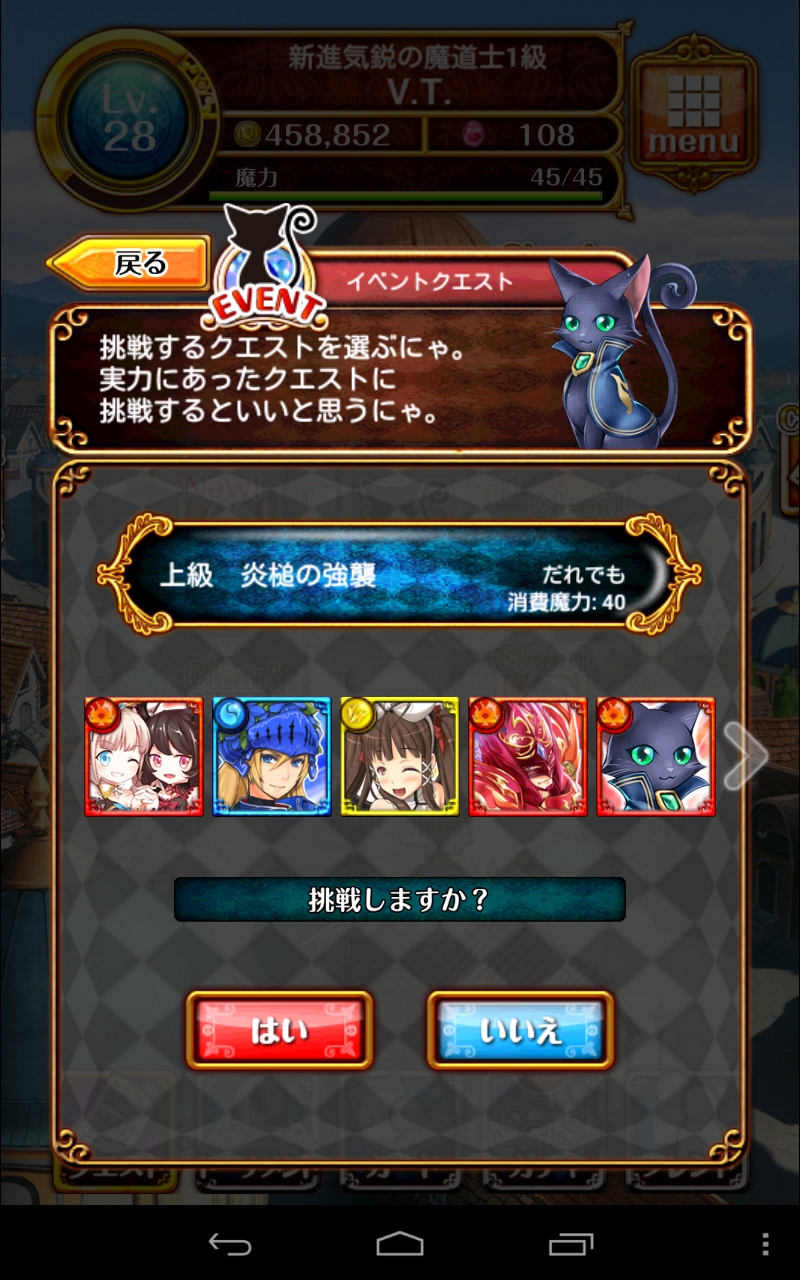This screenshot has height=1280, width=800.
Task: Confirm challenge with the はい button
Action: [279, 1030]
